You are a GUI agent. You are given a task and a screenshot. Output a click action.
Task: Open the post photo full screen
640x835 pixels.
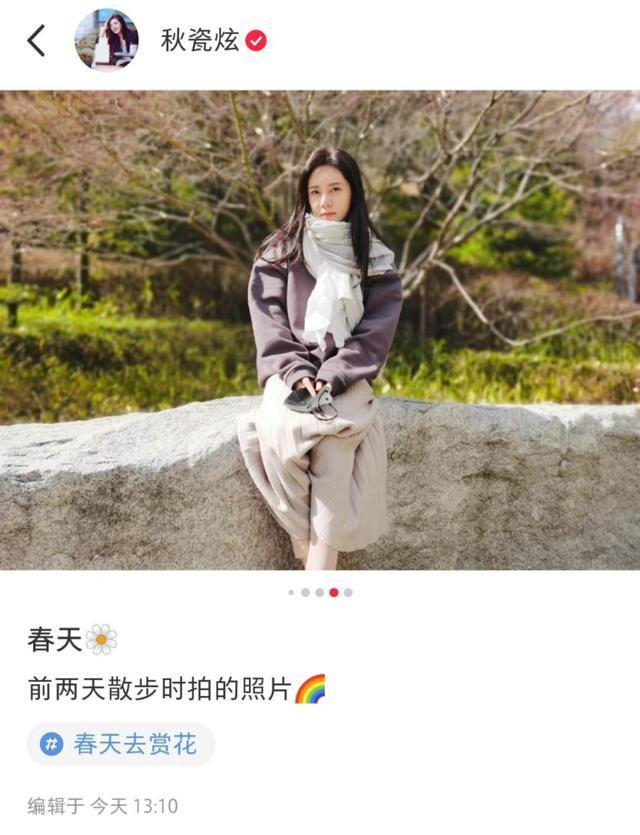pos(320,330)
